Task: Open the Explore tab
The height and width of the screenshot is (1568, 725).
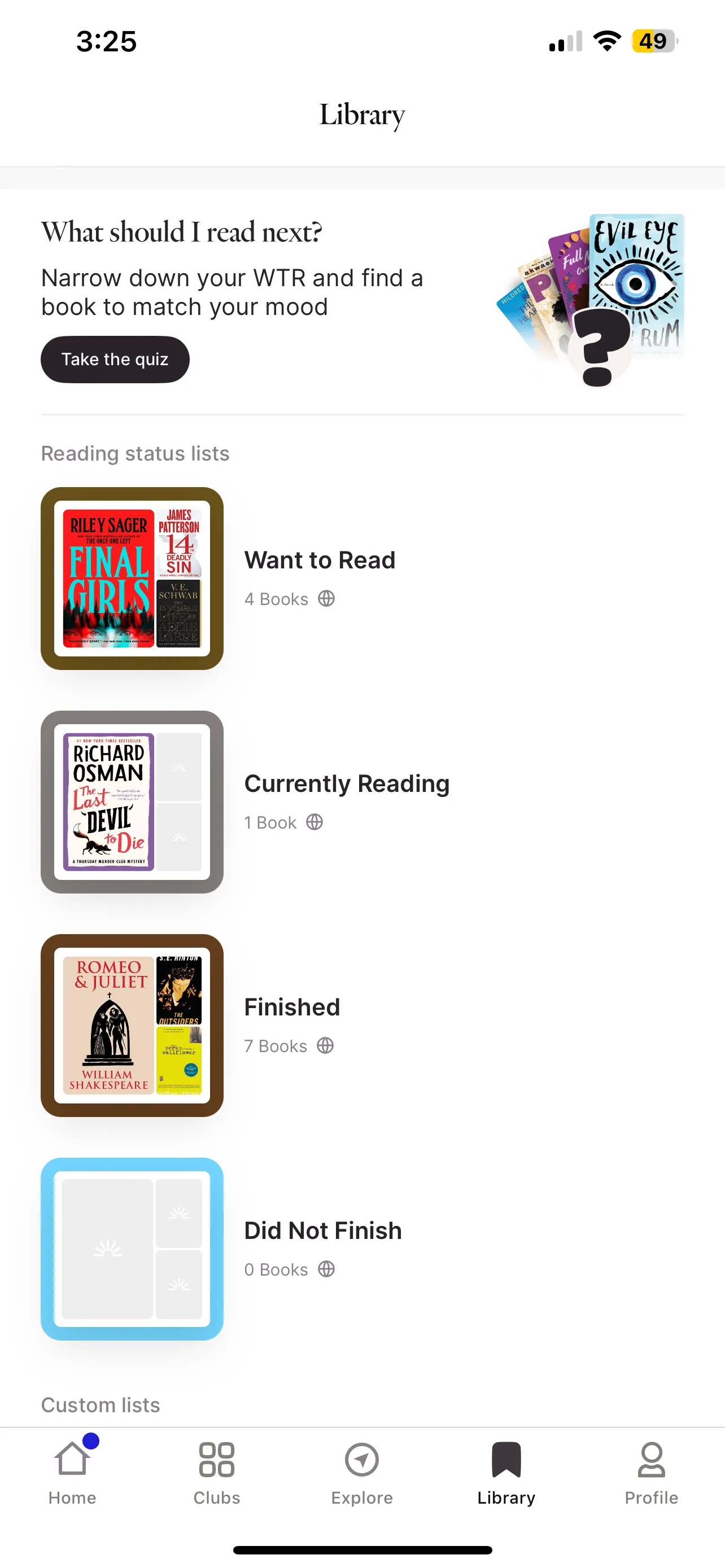Action: click(361, 1473)
